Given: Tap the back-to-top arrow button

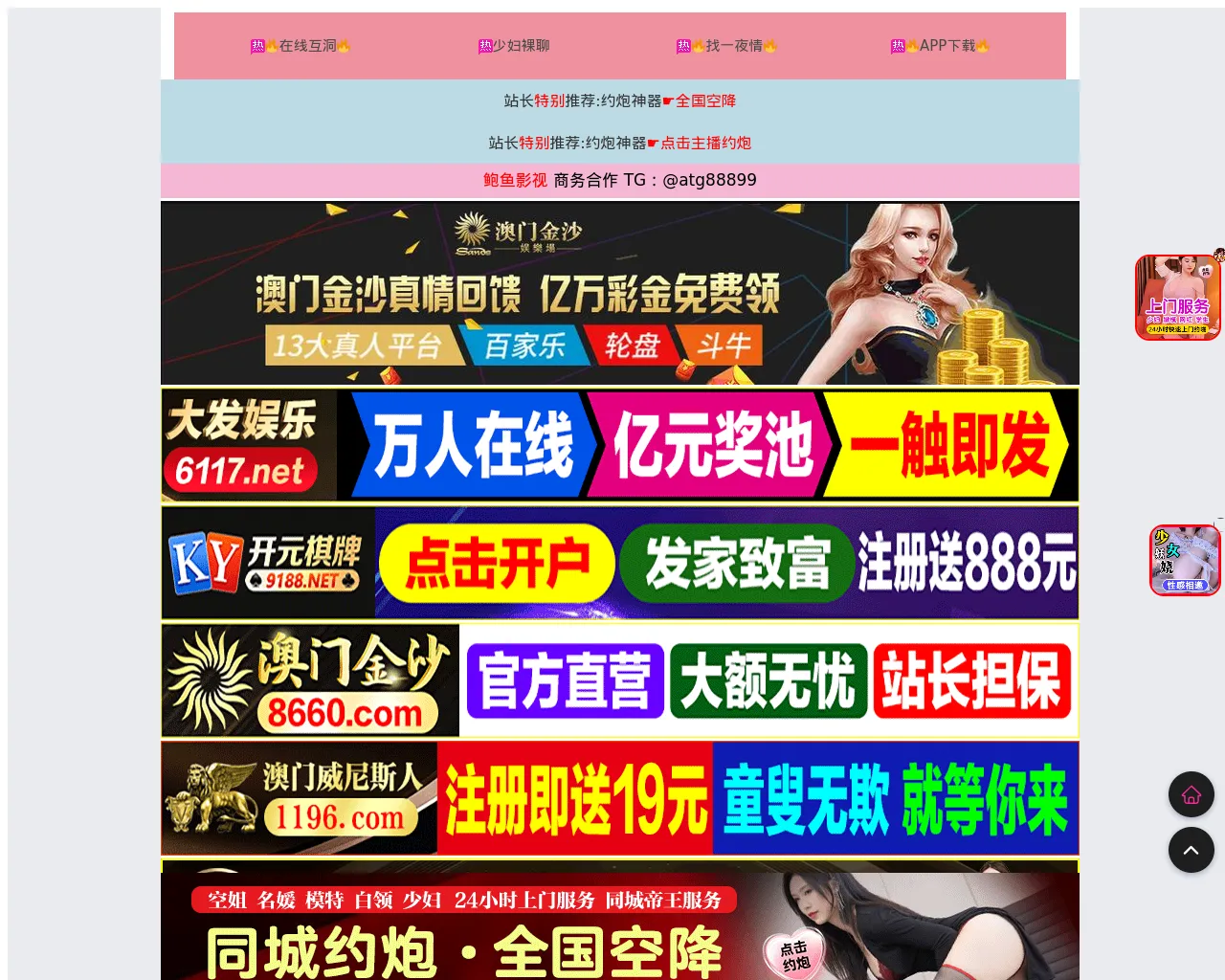Looking at the screenshot, I should [x=1191, y=850].
